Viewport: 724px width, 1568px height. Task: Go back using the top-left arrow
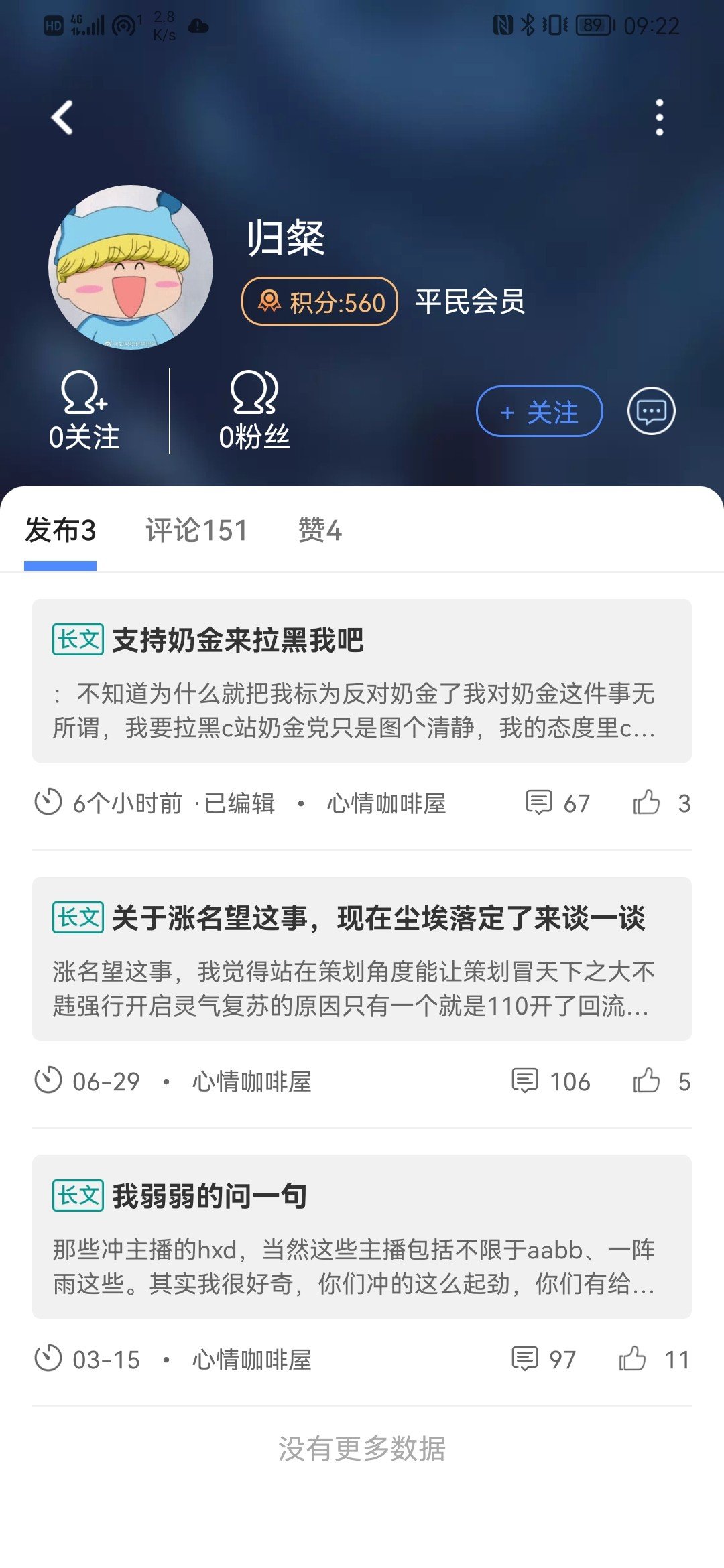pyautogui.click(x=62, y=118)
